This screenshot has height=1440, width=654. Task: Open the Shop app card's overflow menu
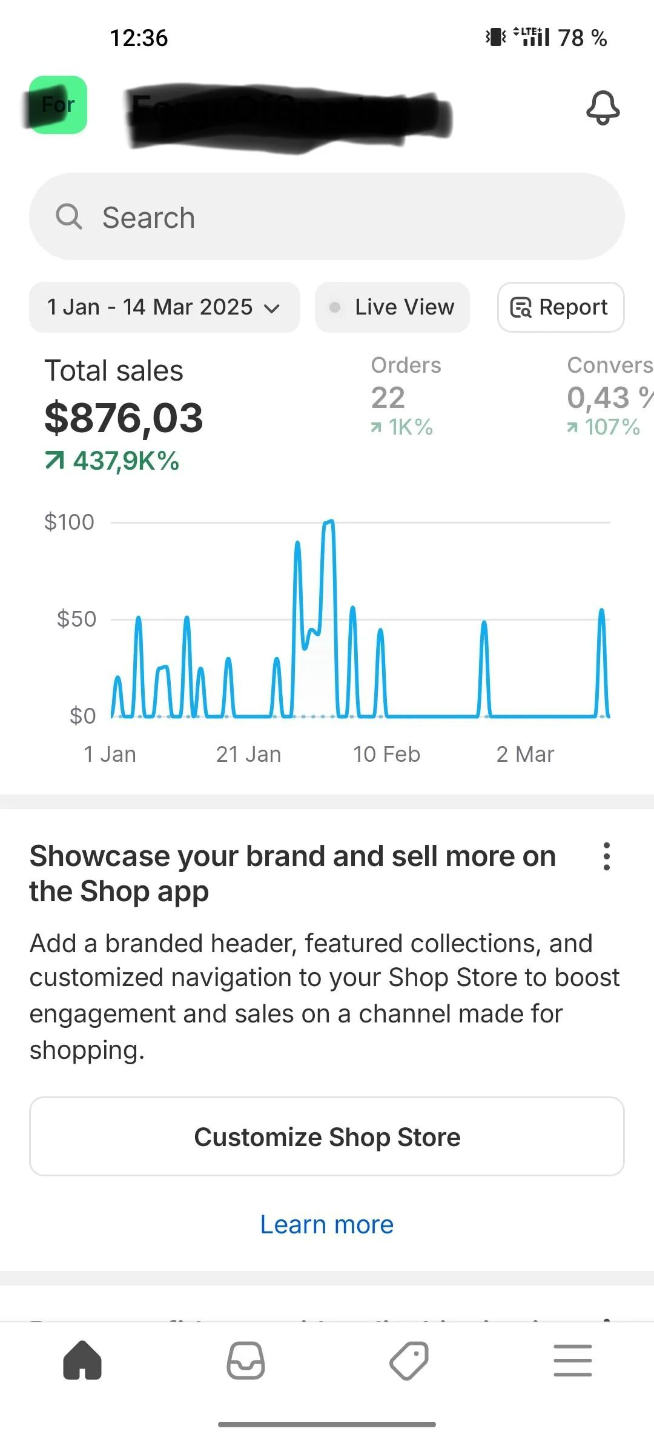click(x=606, y=857)
